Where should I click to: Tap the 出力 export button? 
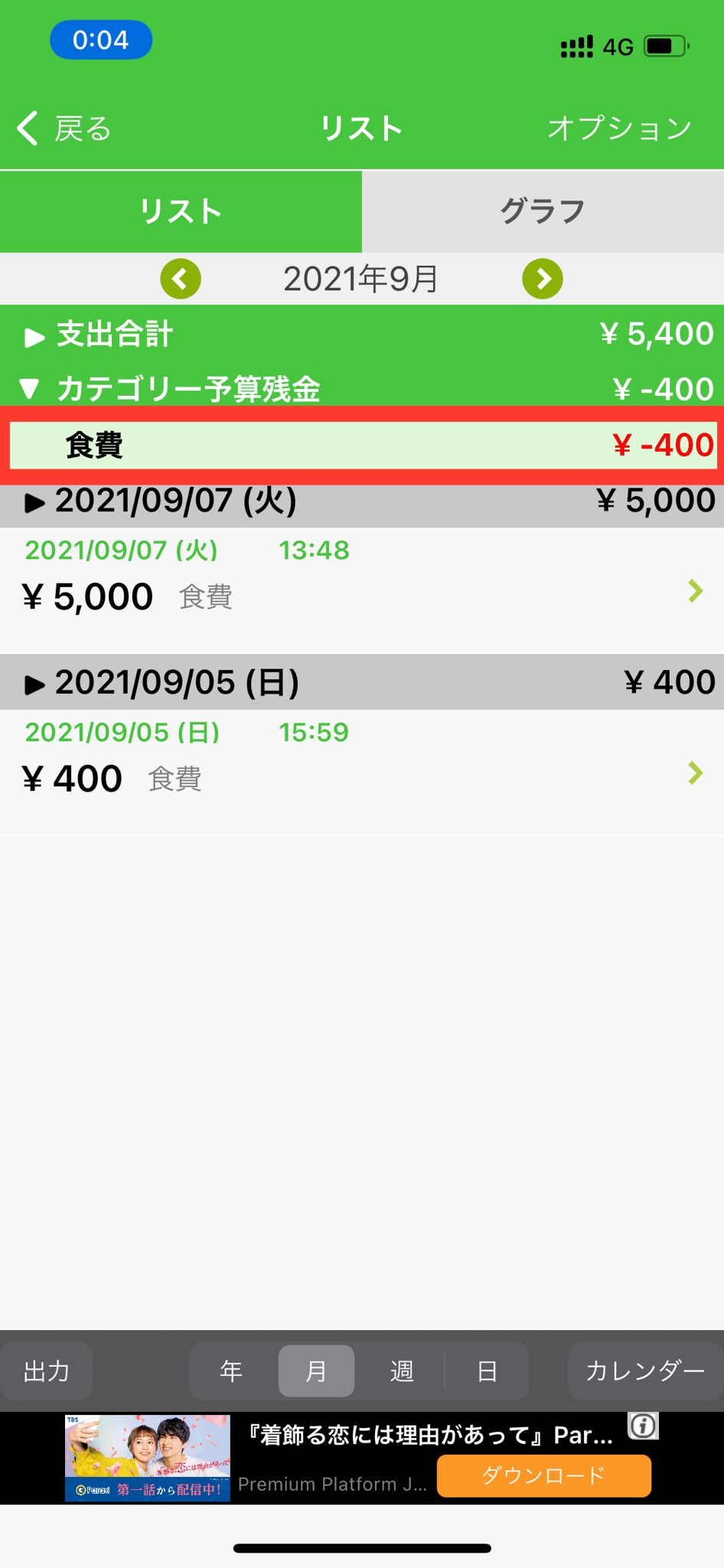pos(47,1371)
